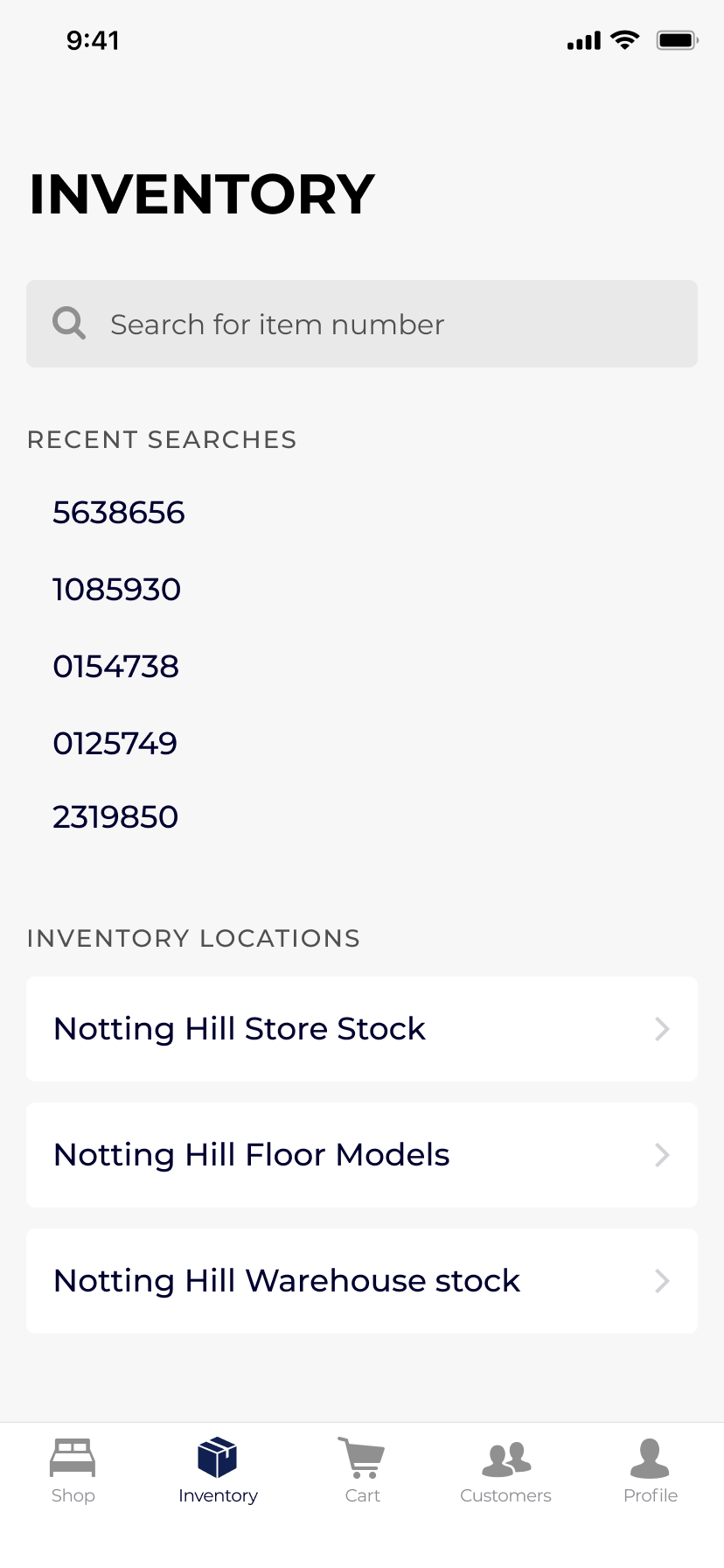
Task: Tap the Wi-Fi status icon
Action: pyautogui.click(x=623, y=39)
